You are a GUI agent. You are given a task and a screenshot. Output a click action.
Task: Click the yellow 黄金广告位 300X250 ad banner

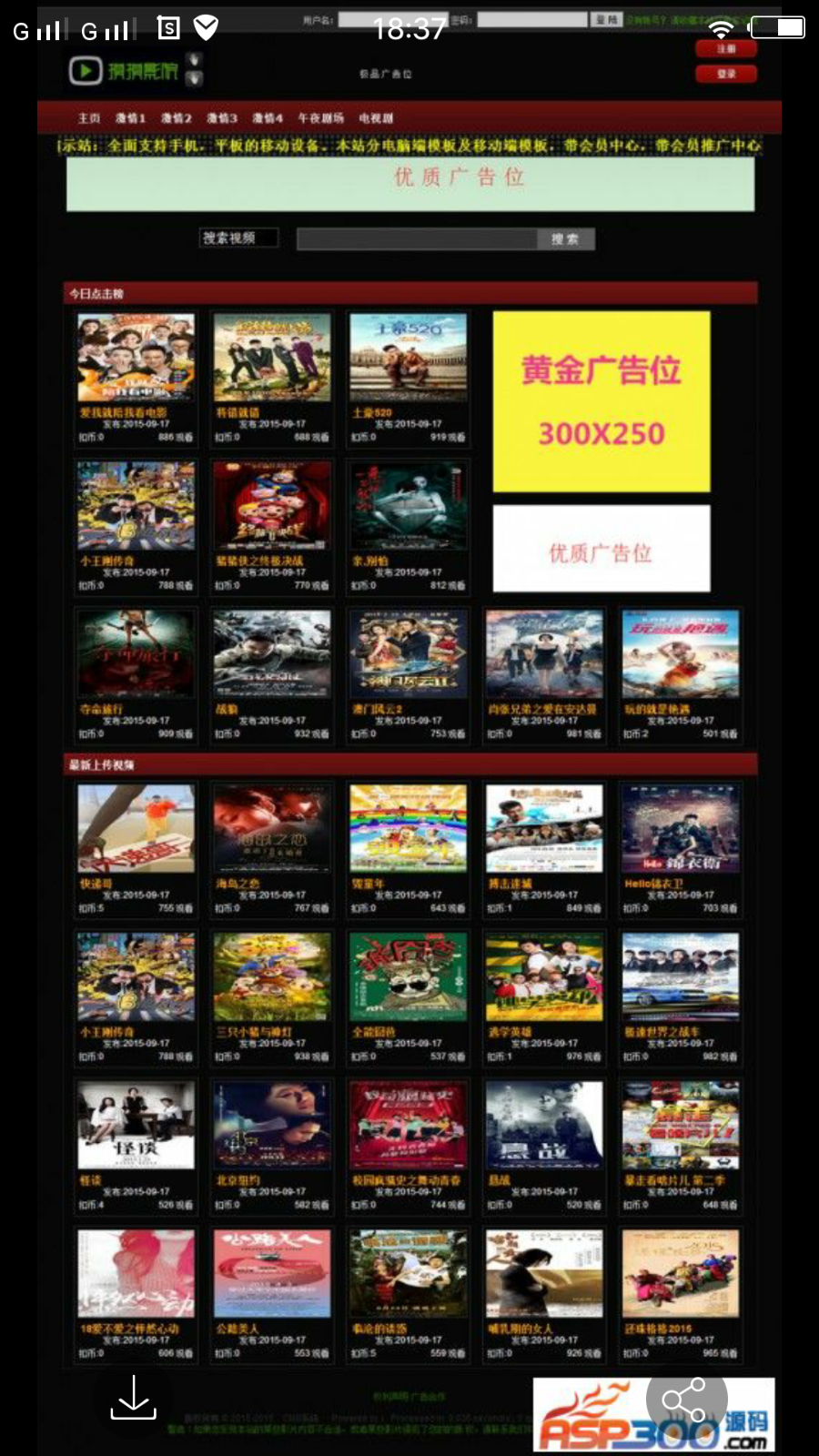pos(601,400)
